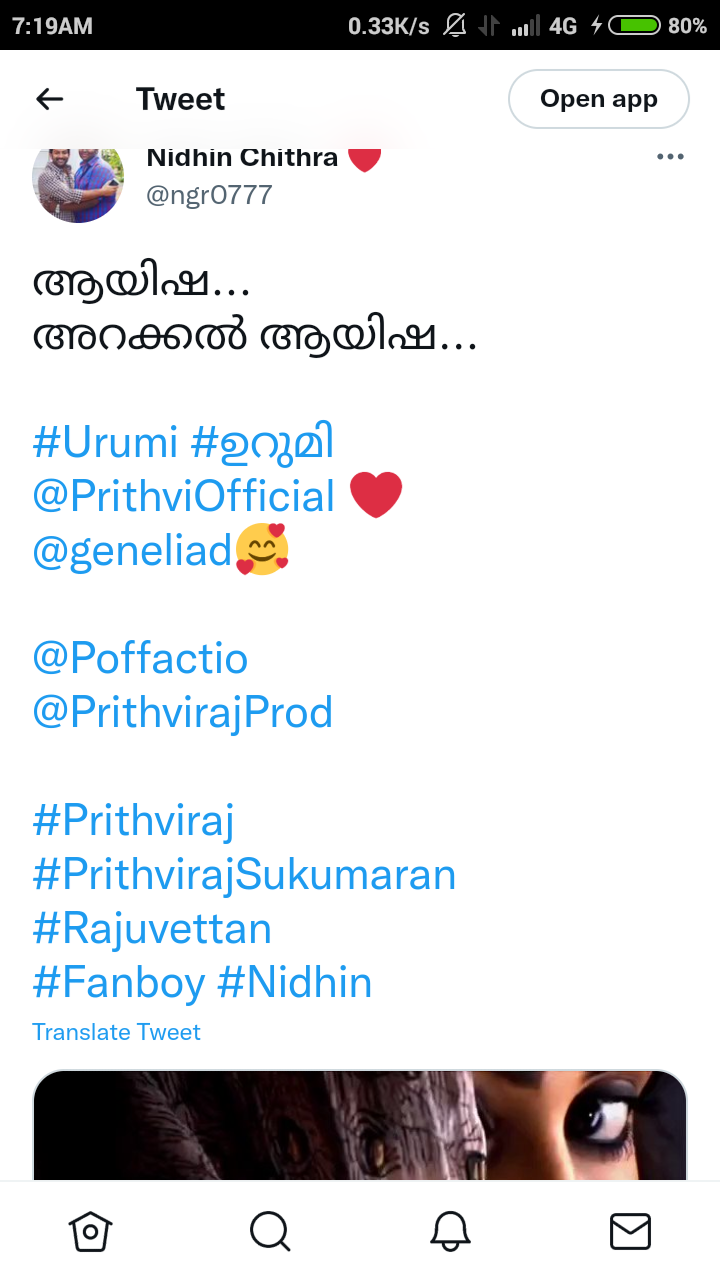Open the attached tweet image
This screenshot has height=1280, width=720.
click(360, 1125)
